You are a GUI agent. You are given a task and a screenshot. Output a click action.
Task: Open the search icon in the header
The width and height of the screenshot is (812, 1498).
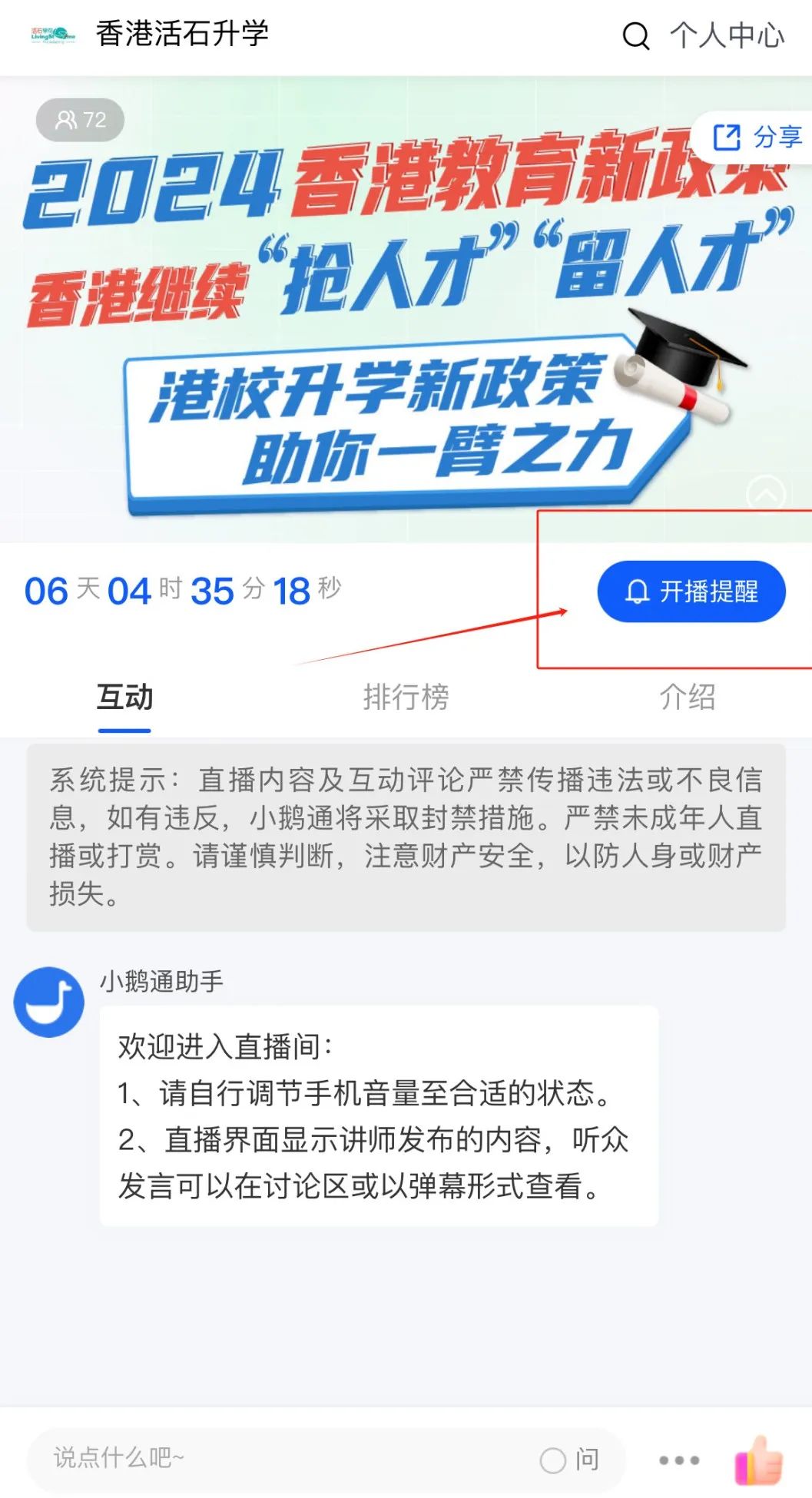pos(635,36)
